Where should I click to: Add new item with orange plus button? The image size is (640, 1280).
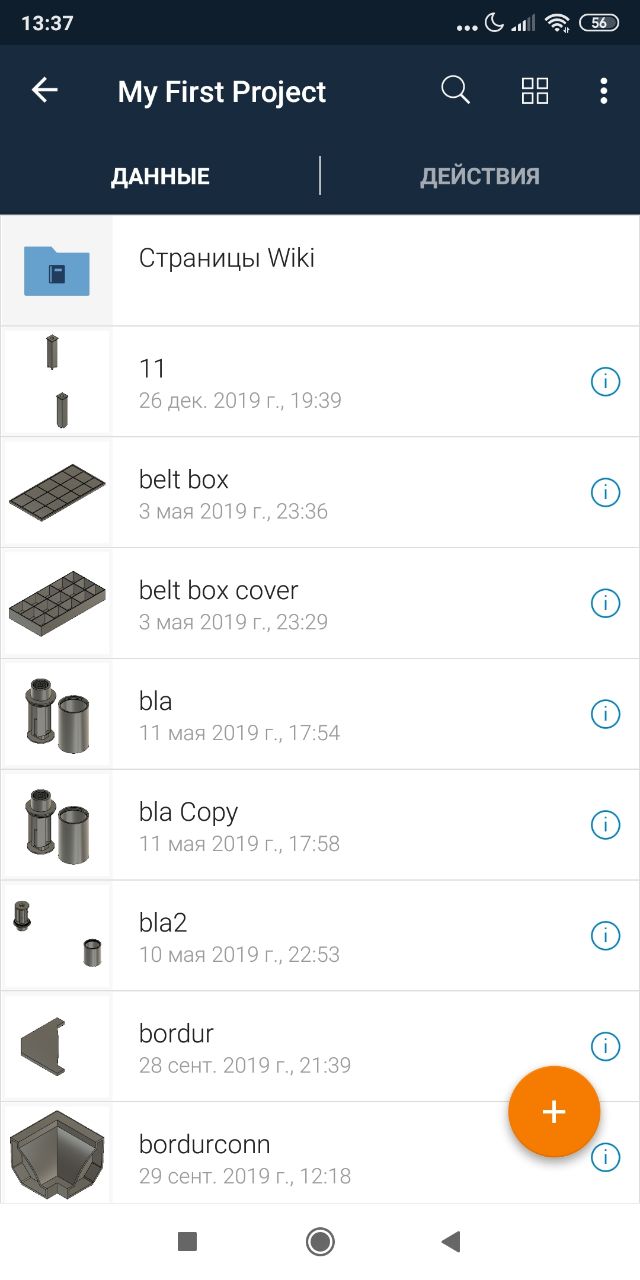tap(554, 1112)
